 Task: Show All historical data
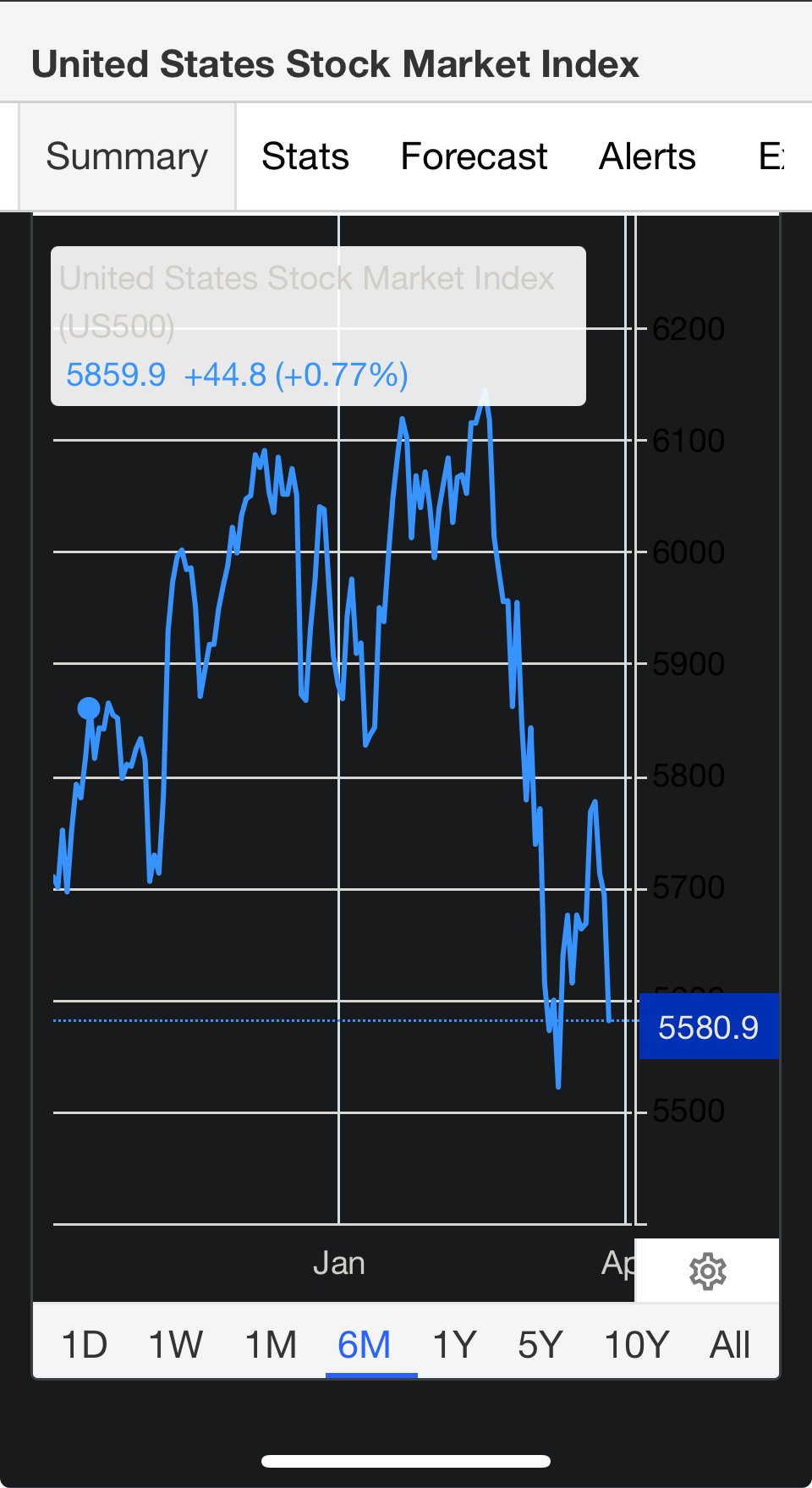tap(730, 1344)
